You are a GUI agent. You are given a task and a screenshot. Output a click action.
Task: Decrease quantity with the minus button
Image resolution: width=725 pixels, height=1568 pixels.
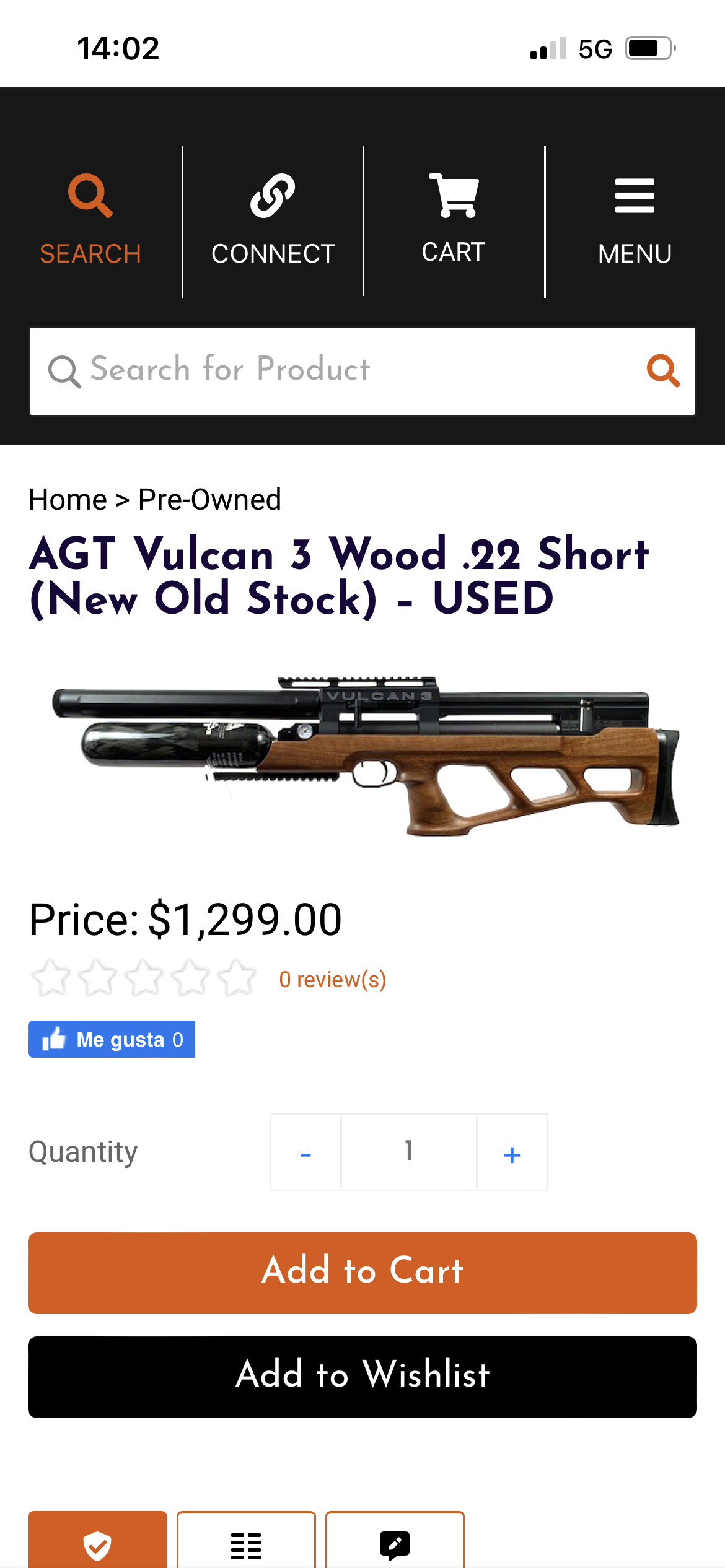click(305, 1152)
